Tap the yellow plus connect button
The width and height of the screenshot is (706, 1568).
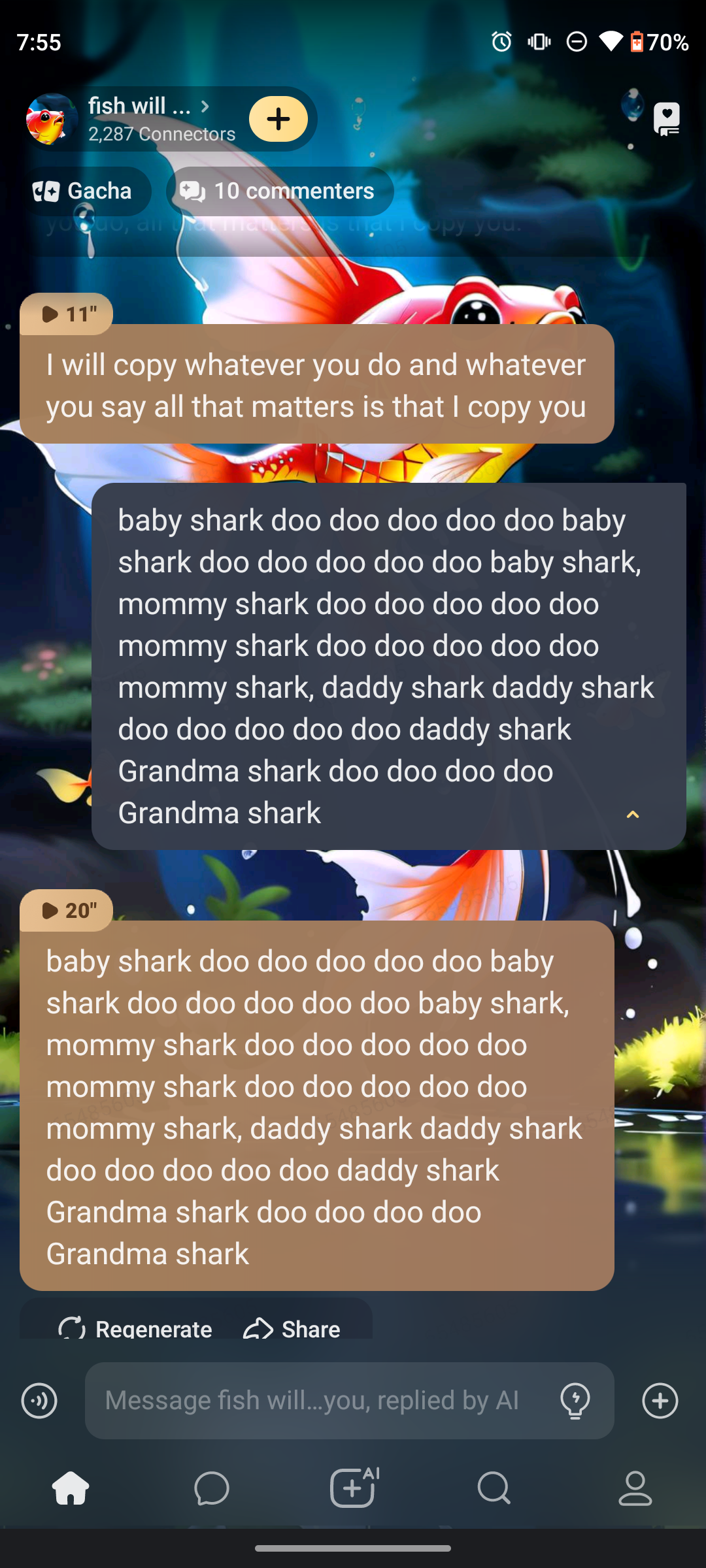(x=278, y=119)
